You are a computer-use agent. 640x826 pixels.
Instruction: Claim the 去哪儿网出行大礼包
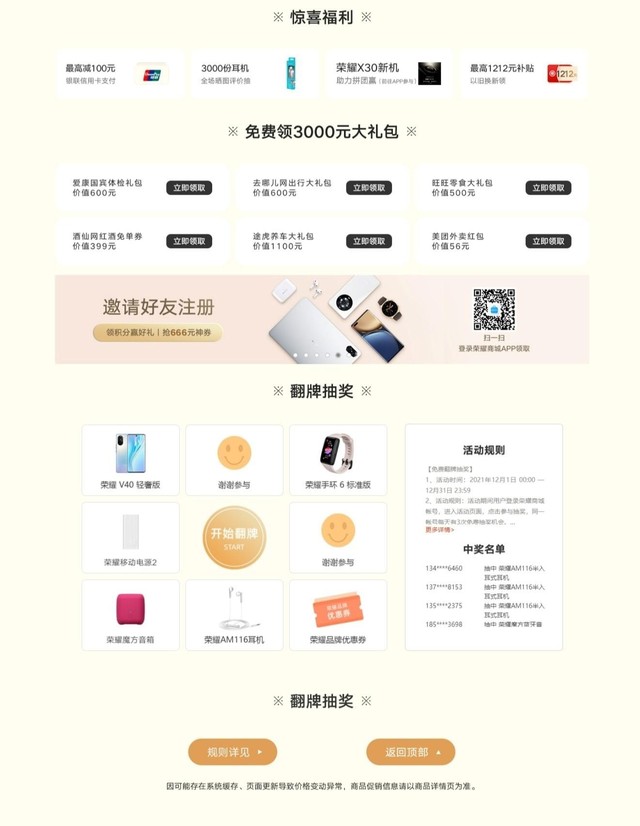[368, 188]
